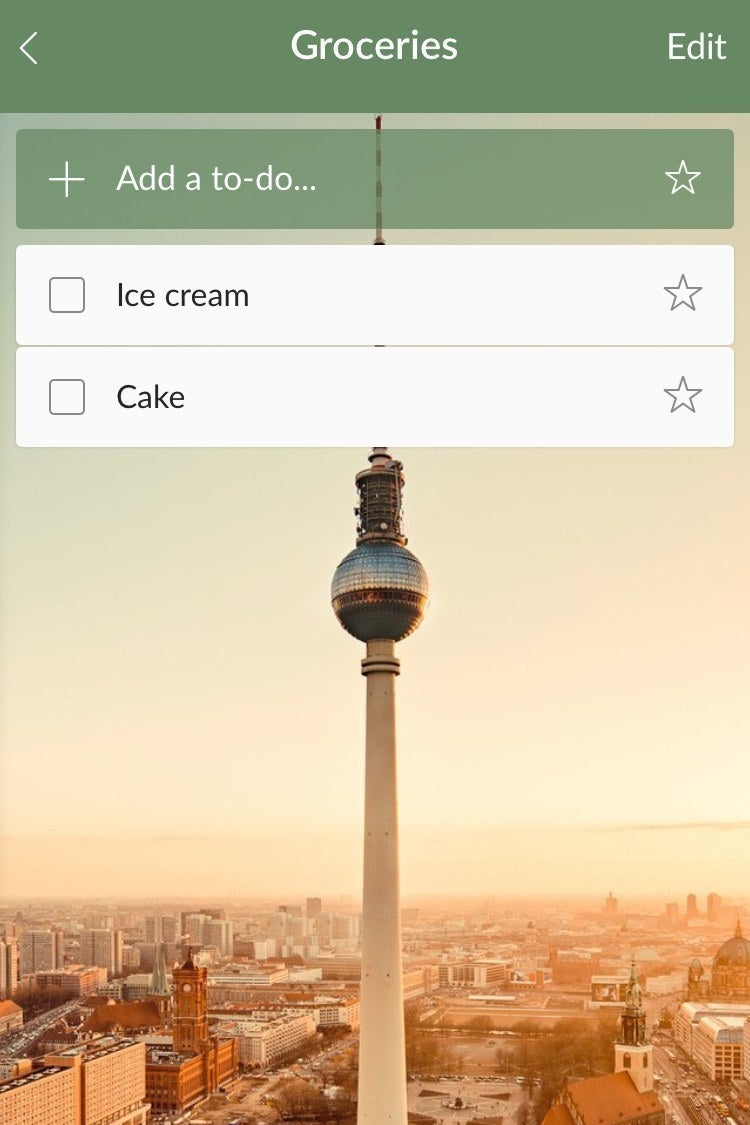Screen dimensions: 750x1125
Task: Open the Ice cream to-do details
Action: tap(350, 295)
